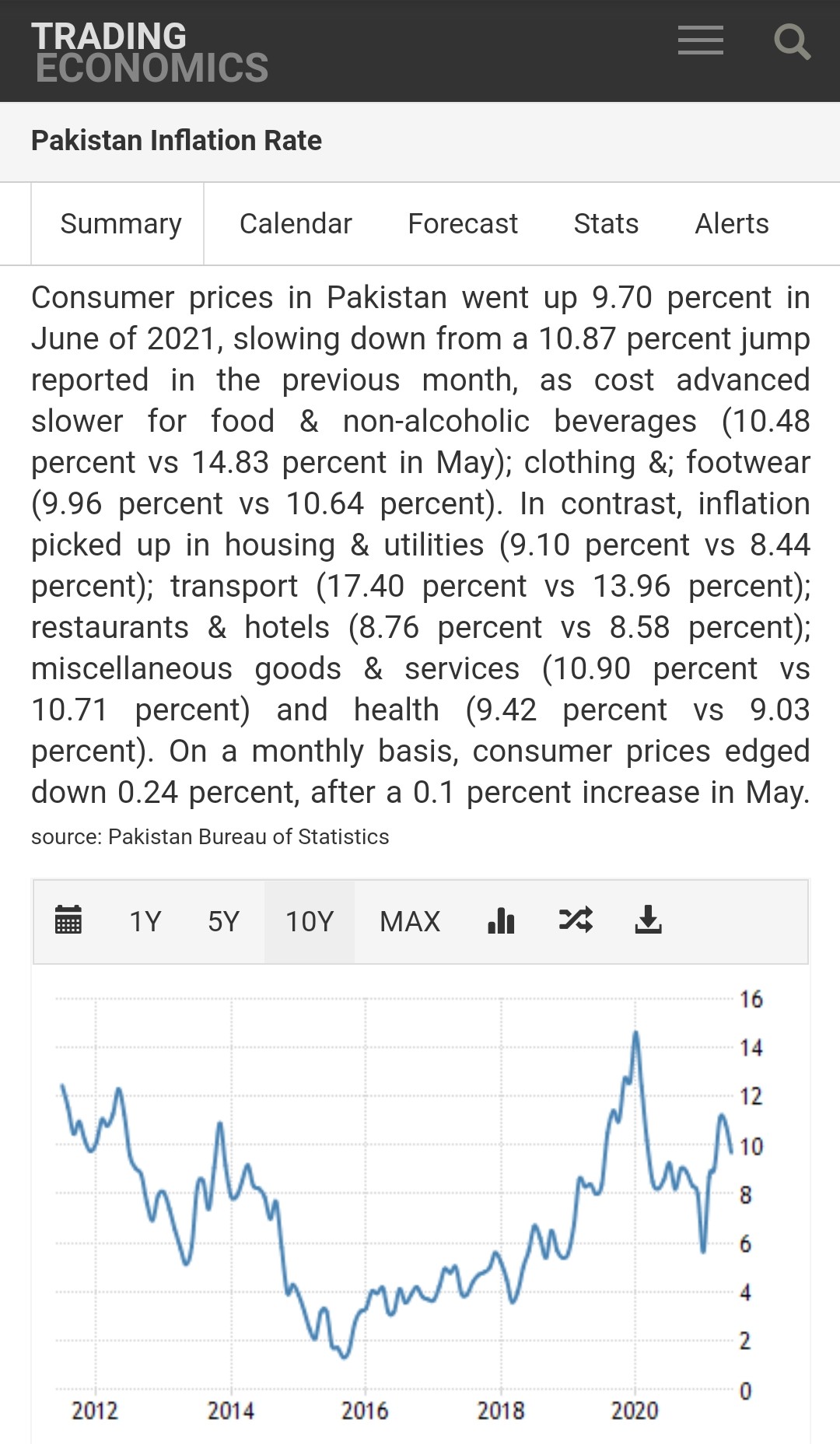Switch to the Calendar tab

tap(296, 224)
